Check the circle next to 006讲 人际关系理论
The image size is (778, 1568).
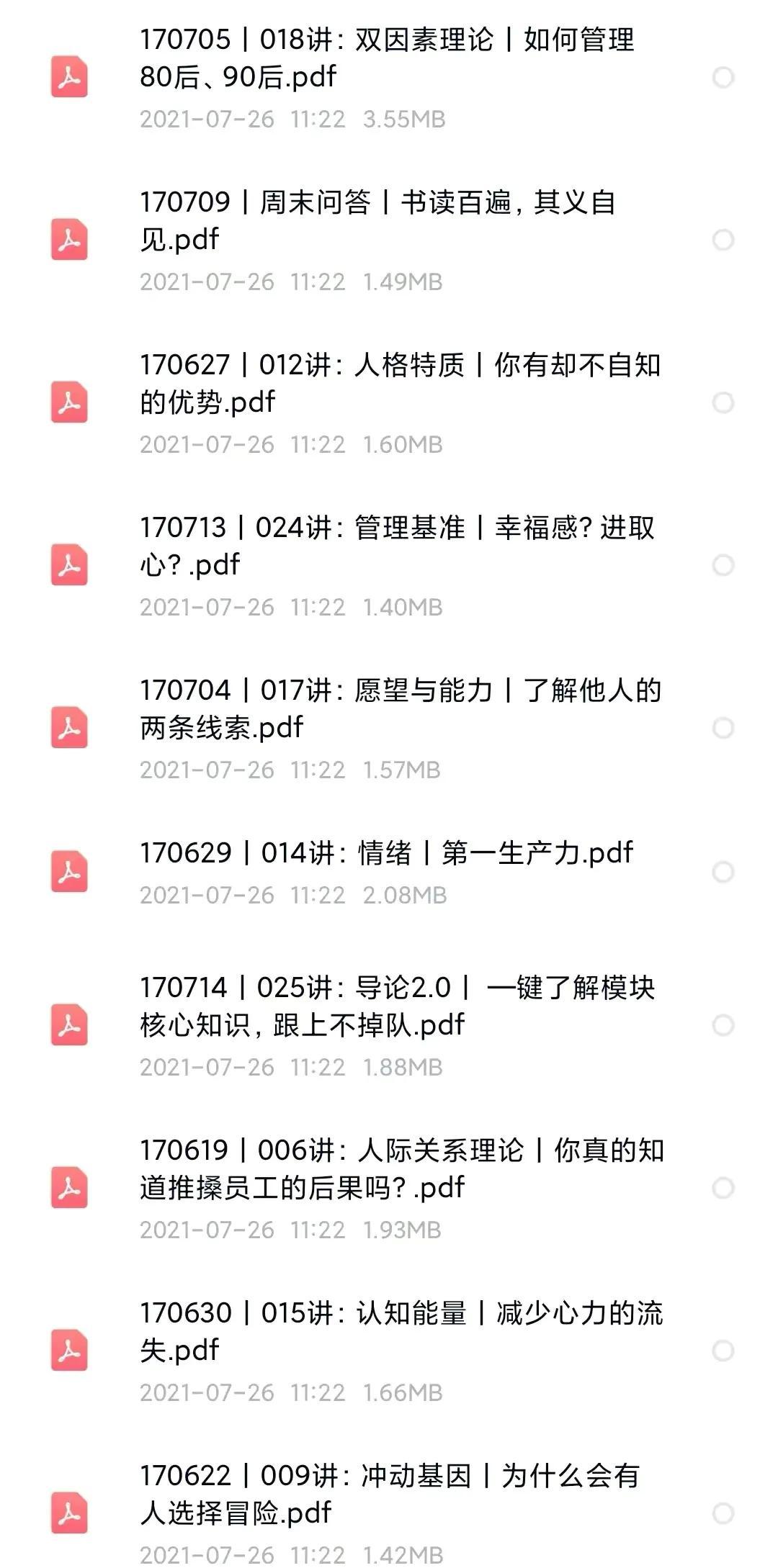723,1189
